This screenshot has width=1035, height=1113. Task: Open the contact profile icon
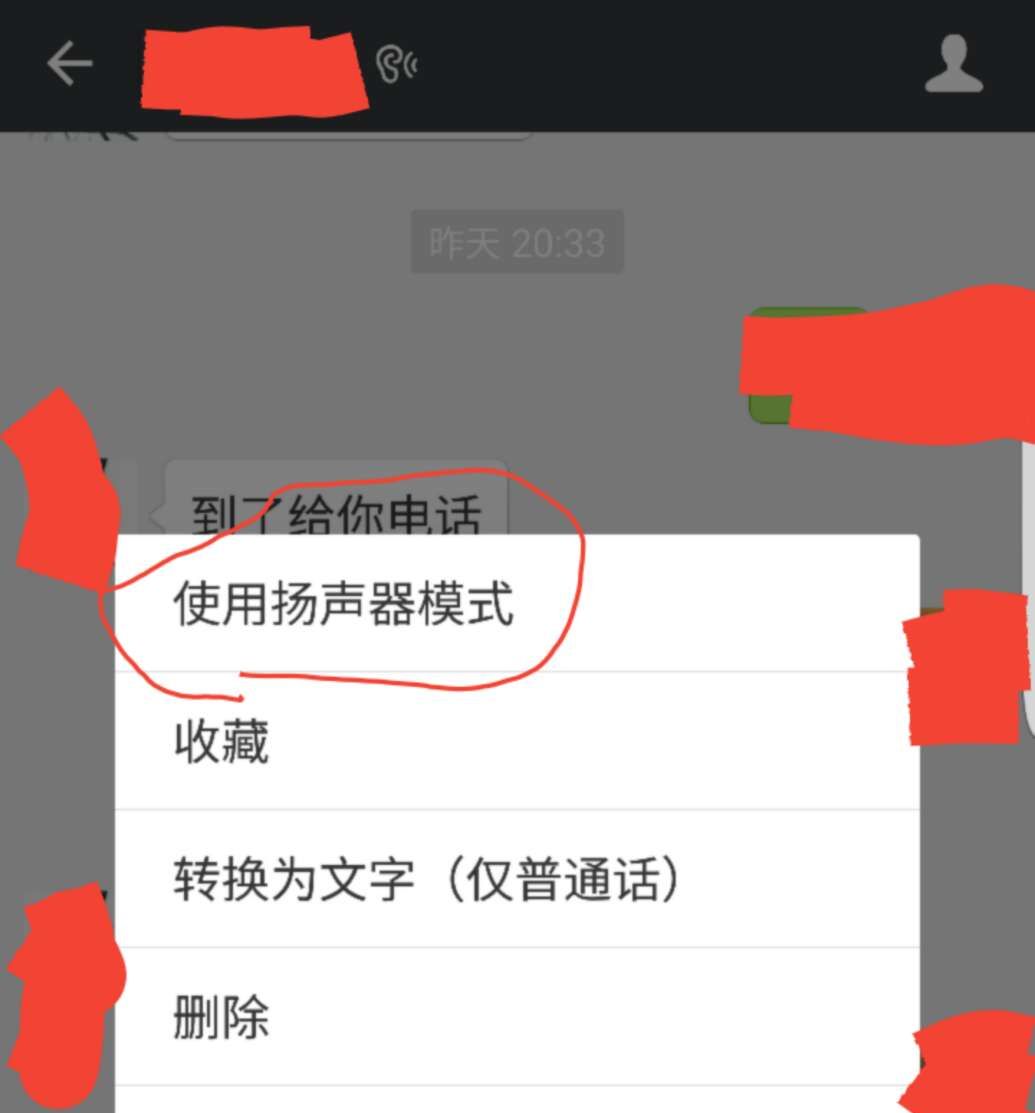(x=953, y=65)
